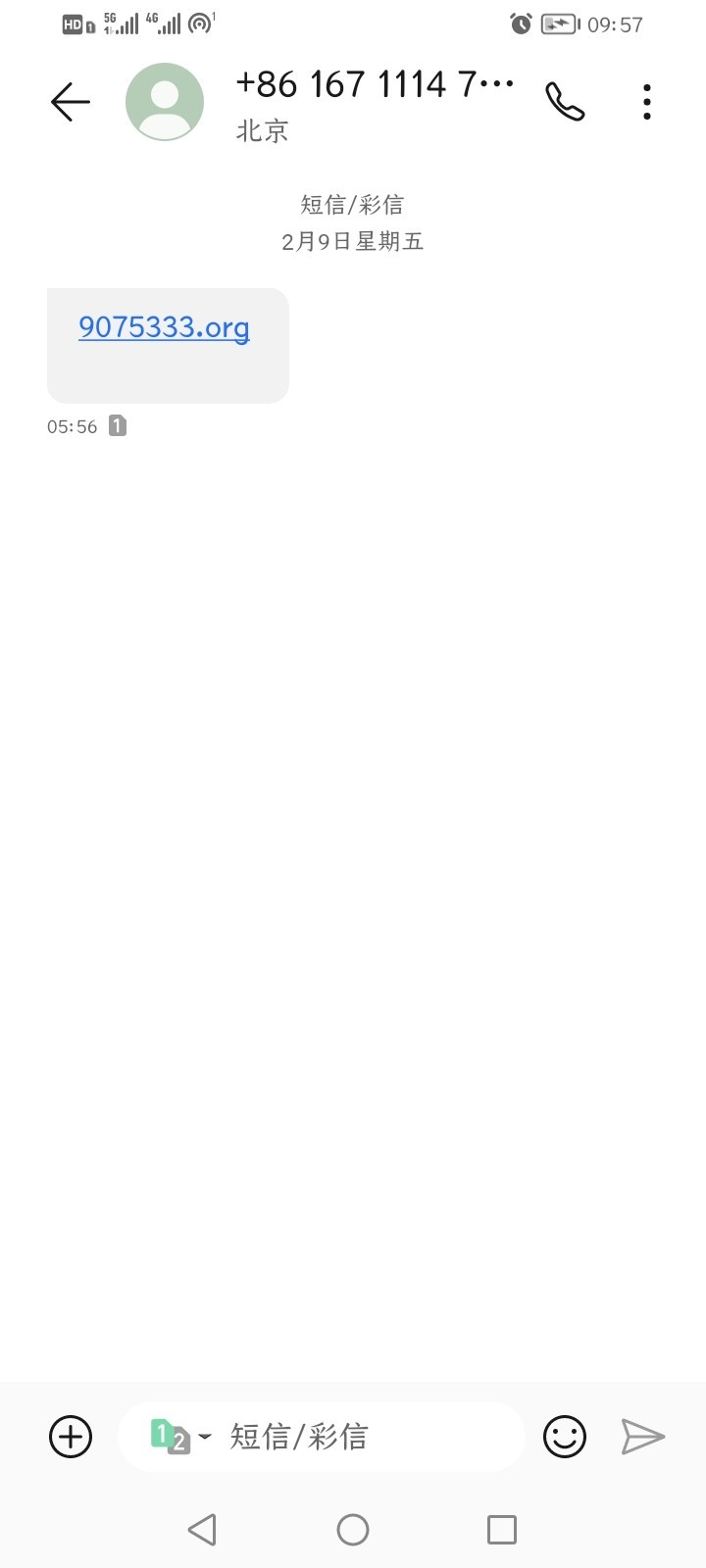
Task: Go back to the message list
Action: [x=70, y=102]
